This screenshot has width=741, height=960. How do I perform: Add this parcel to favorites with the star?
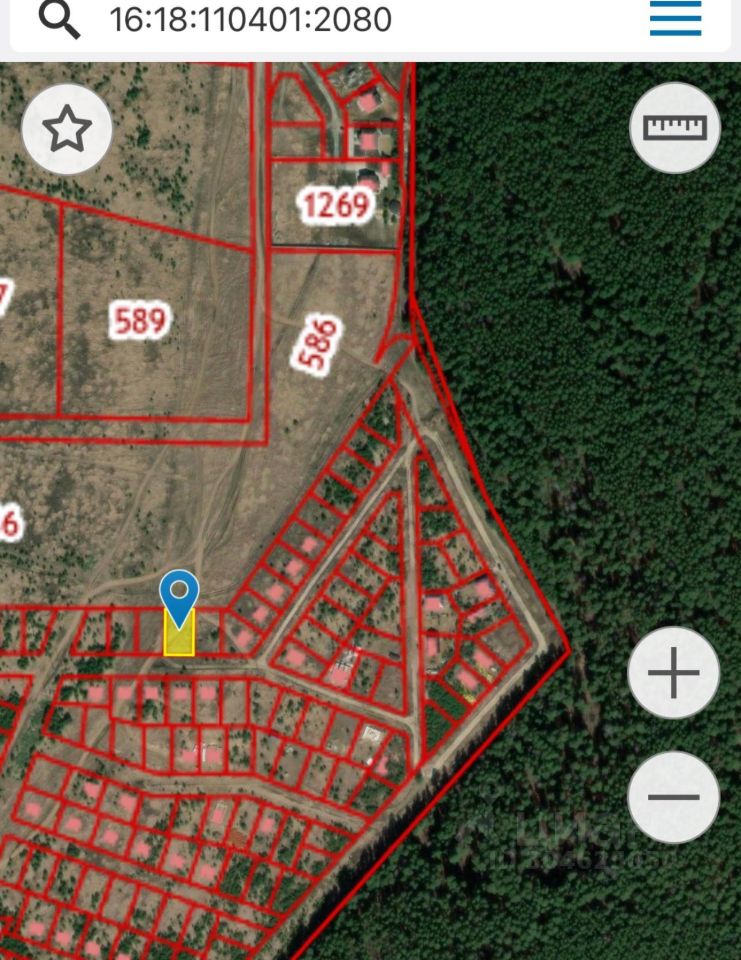66,129
